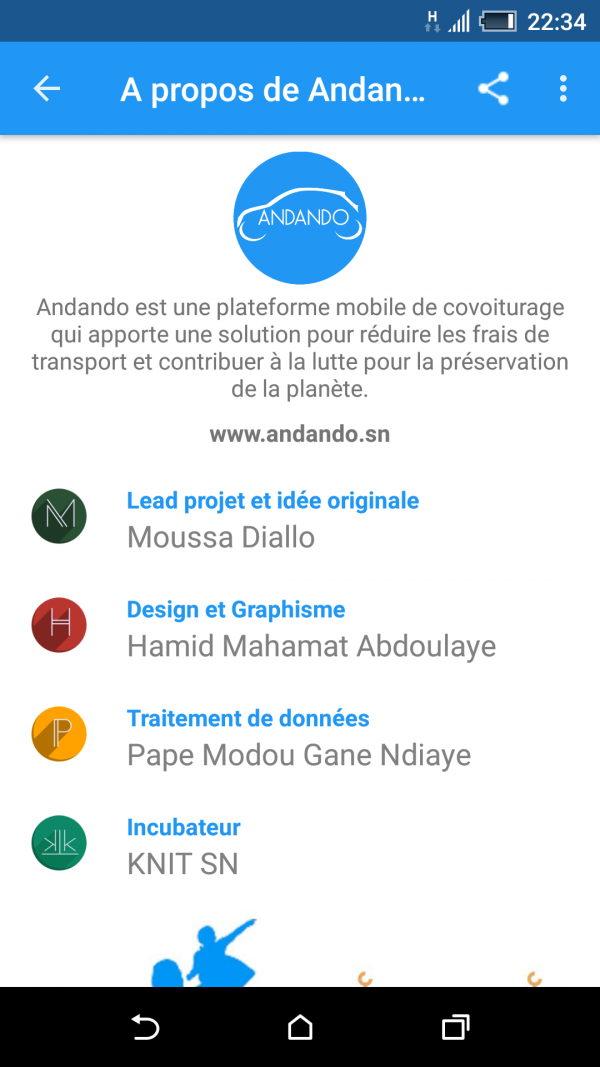
Task: Open the Hamid Mahamat Abdoulaye row
Action: pos(300,627)
